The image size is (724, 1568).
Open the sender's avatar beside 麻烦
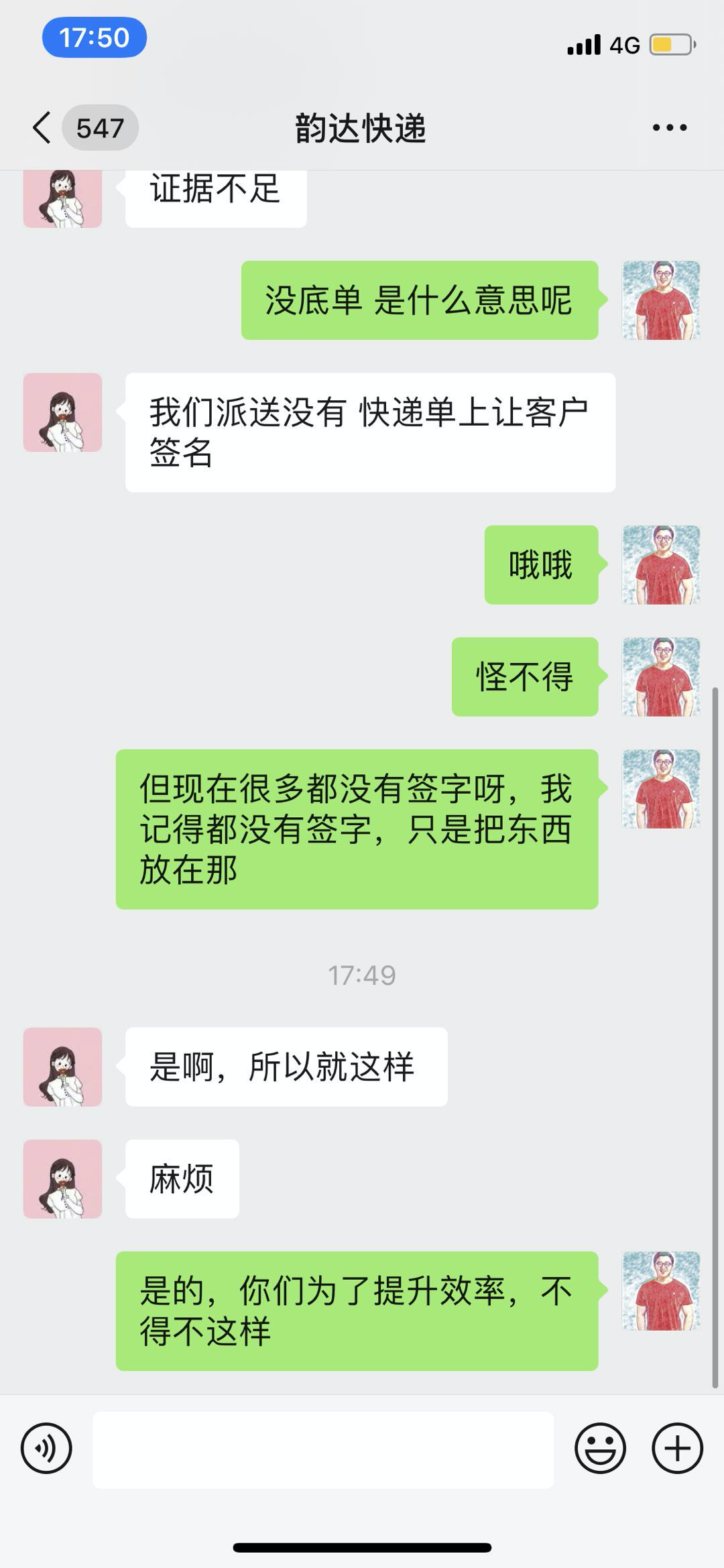coord(62,1179)
